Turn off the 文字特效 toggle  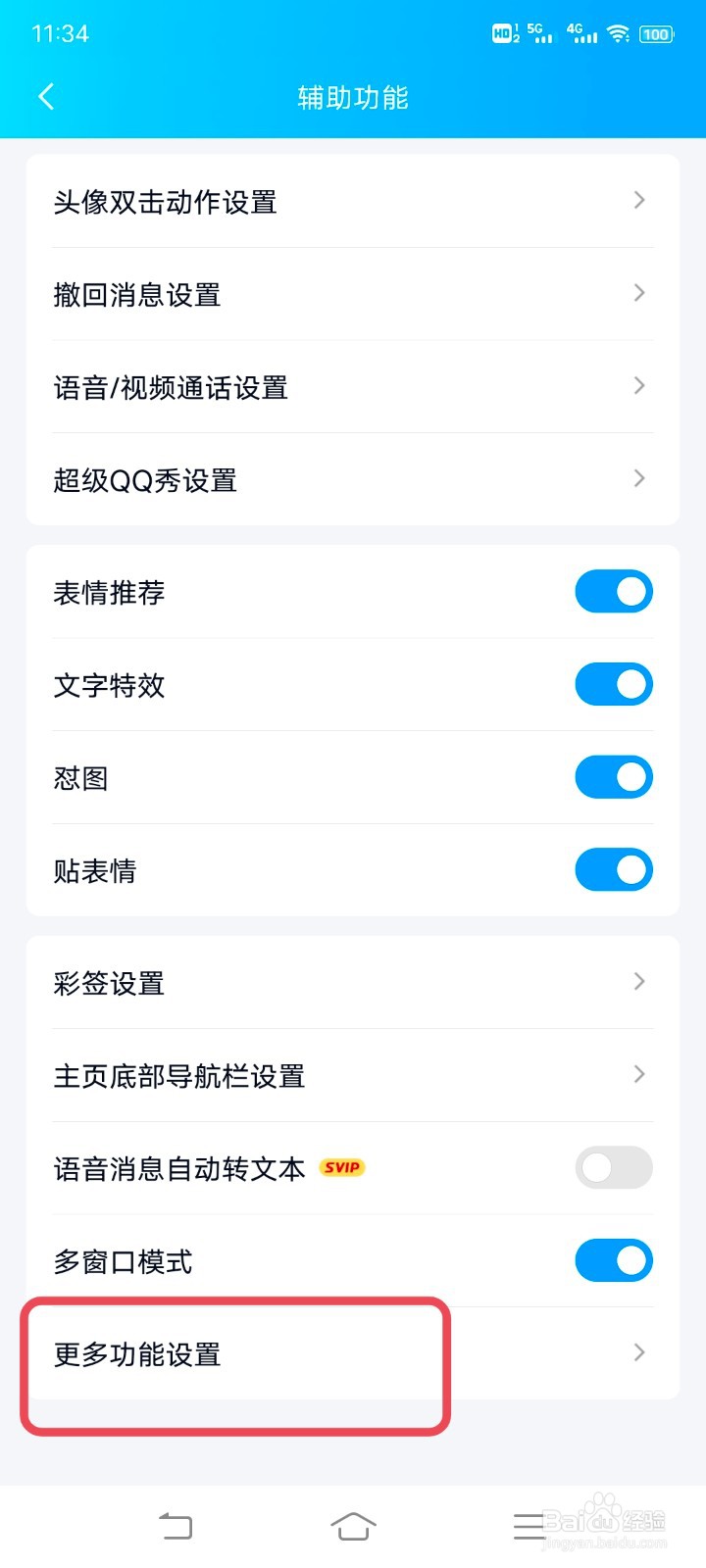614,684
